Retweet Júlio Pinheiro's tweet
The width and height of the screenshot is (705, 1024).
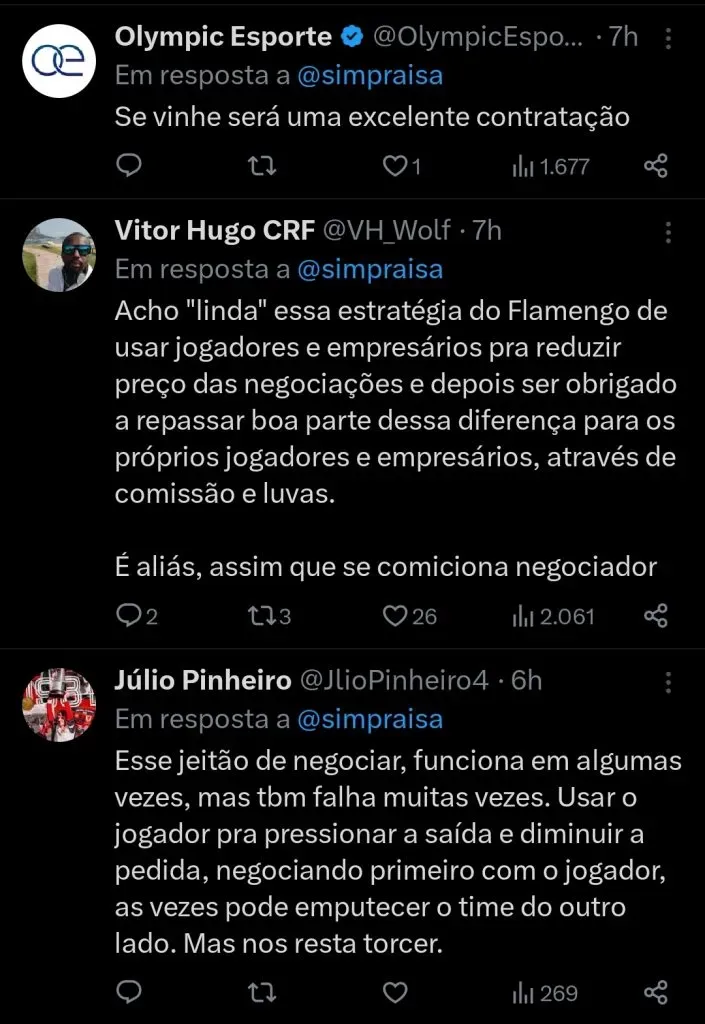click(x=261, y=992)
